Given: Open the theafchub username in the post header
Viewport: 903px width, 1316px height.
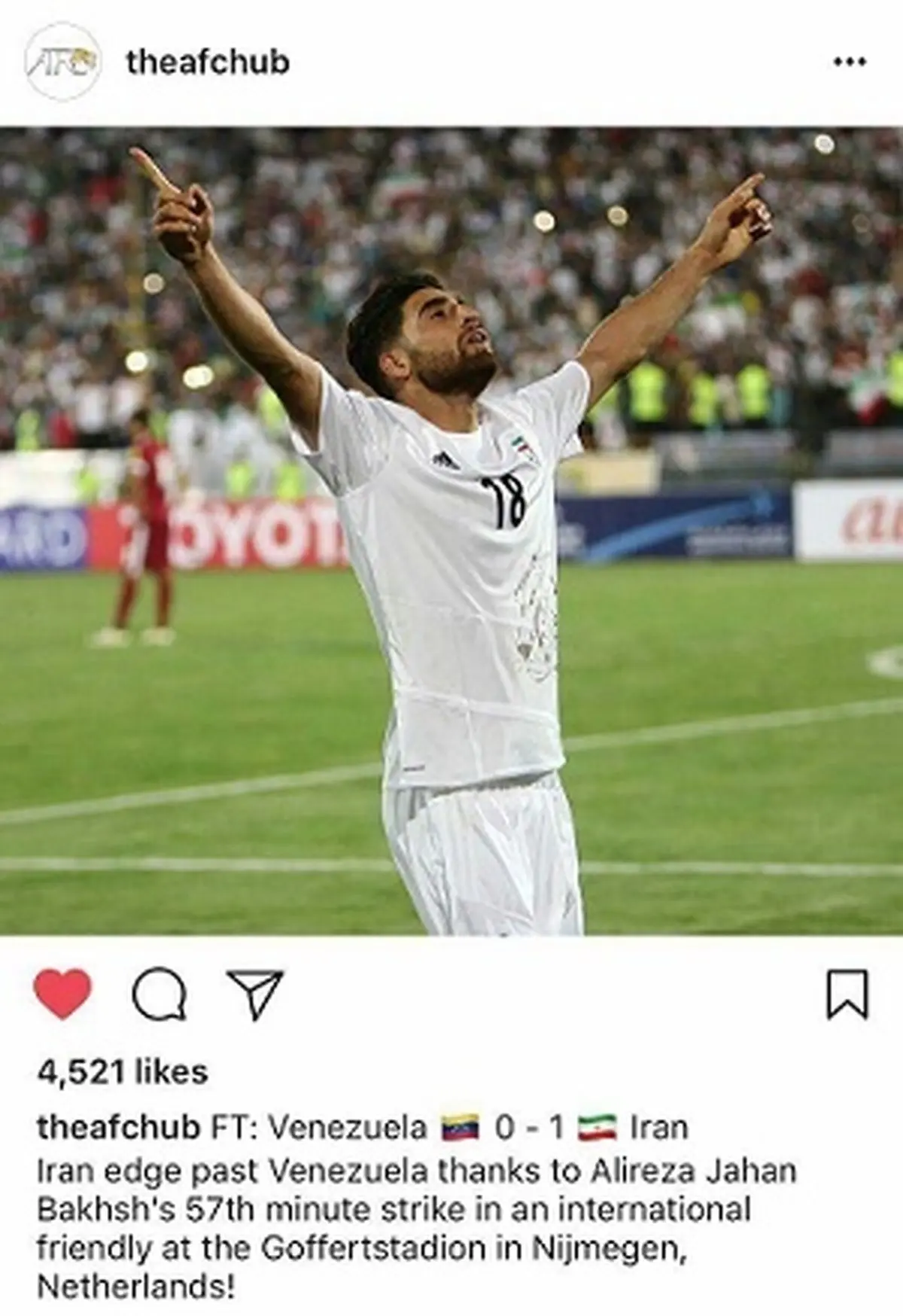Looking at the screenshot, I should tap(208, 62).
